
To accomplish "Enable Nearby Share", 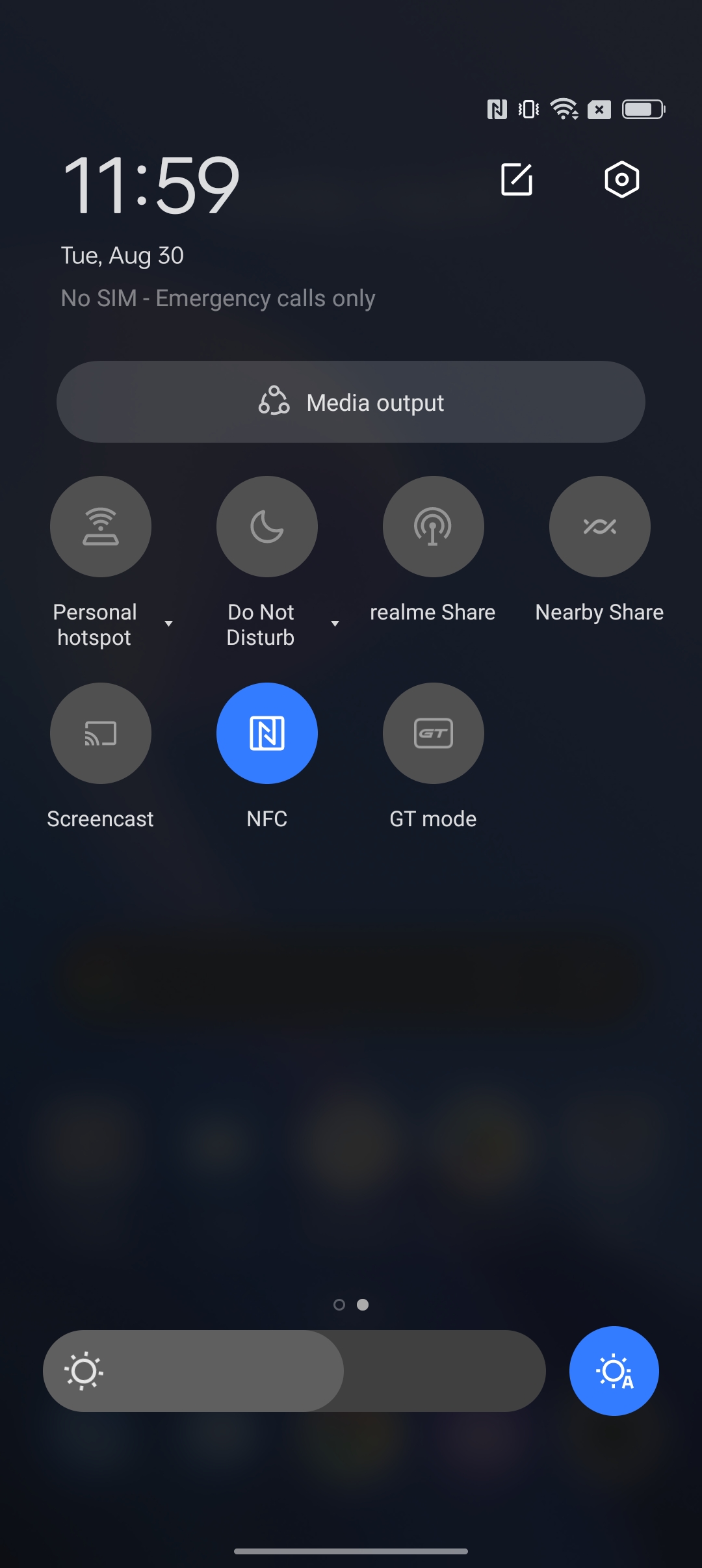I will [600, 527].
